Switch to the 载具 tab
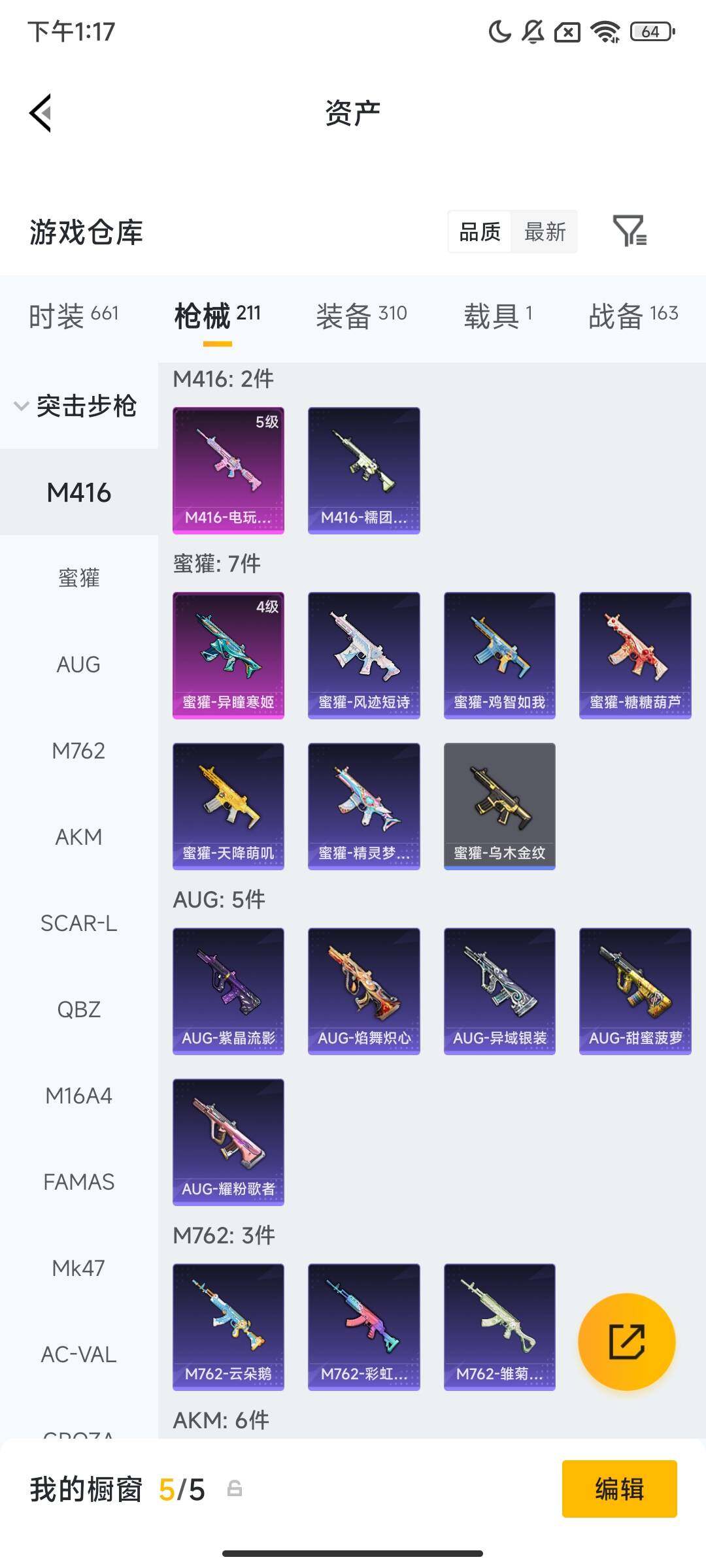This screenshot has height=1568, width=706. point(497,316)
